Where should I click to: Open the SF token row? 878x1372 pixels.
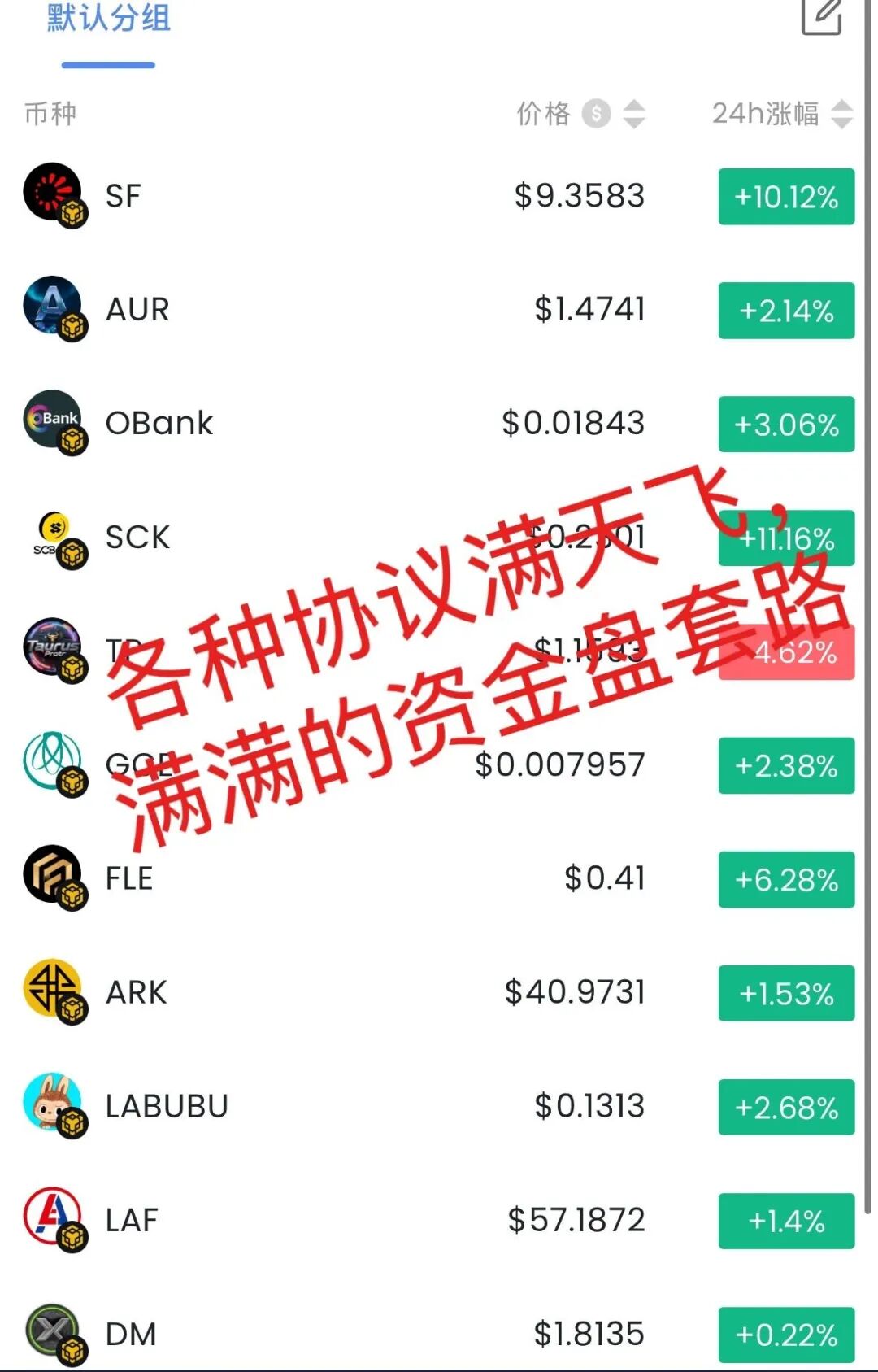pyautogui.click(x=124, y=196)
